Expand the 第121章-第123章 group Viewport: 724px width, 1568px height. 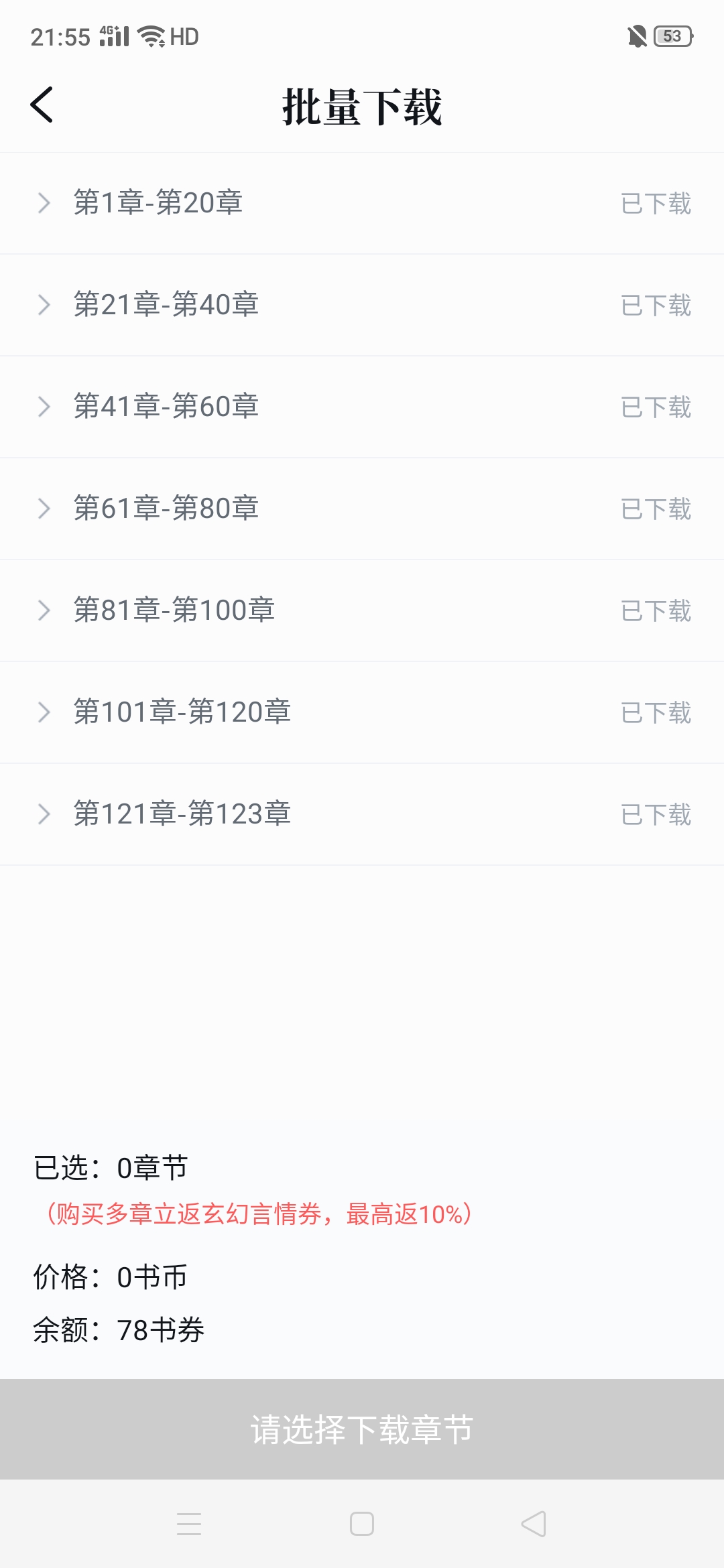(x=362, y=814)
